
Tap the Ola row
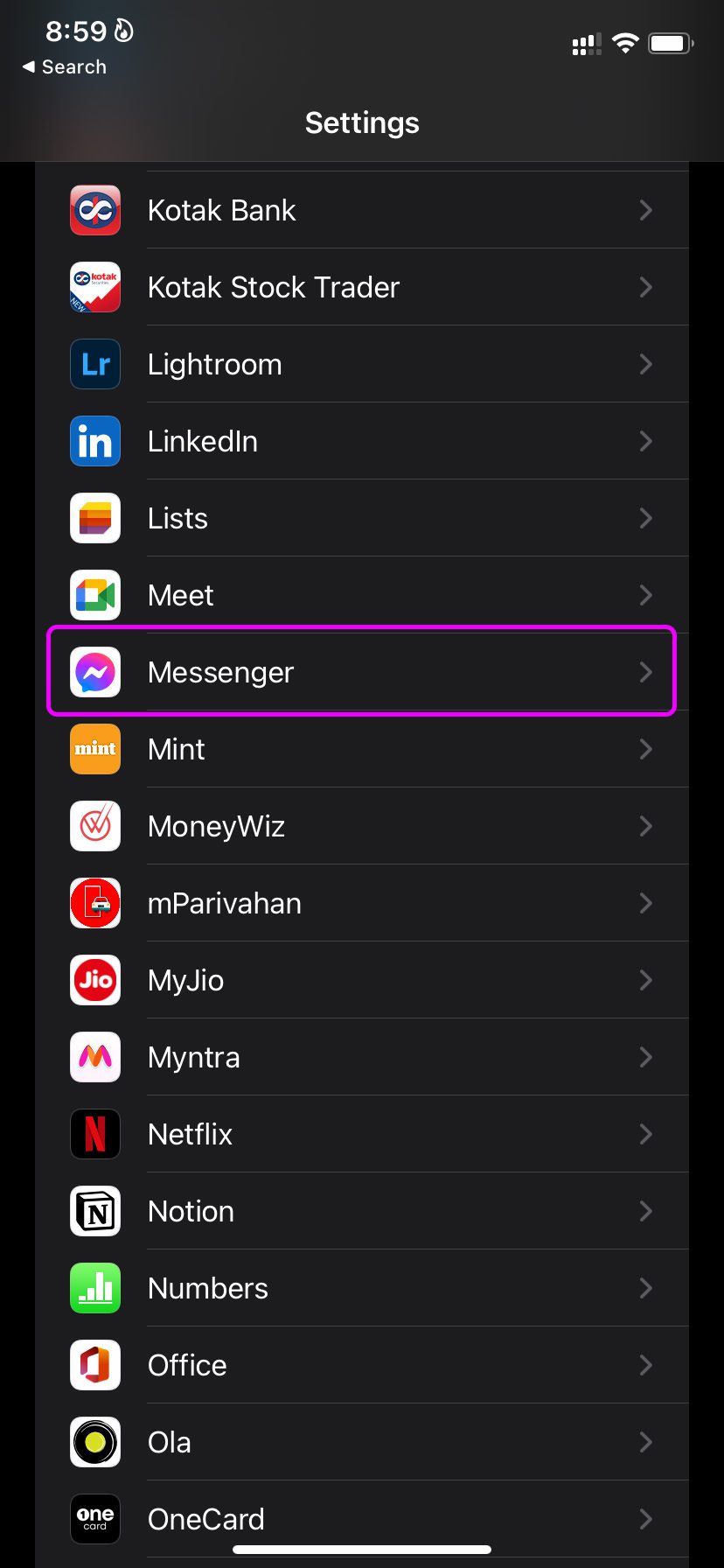(x=362, y=1442)
